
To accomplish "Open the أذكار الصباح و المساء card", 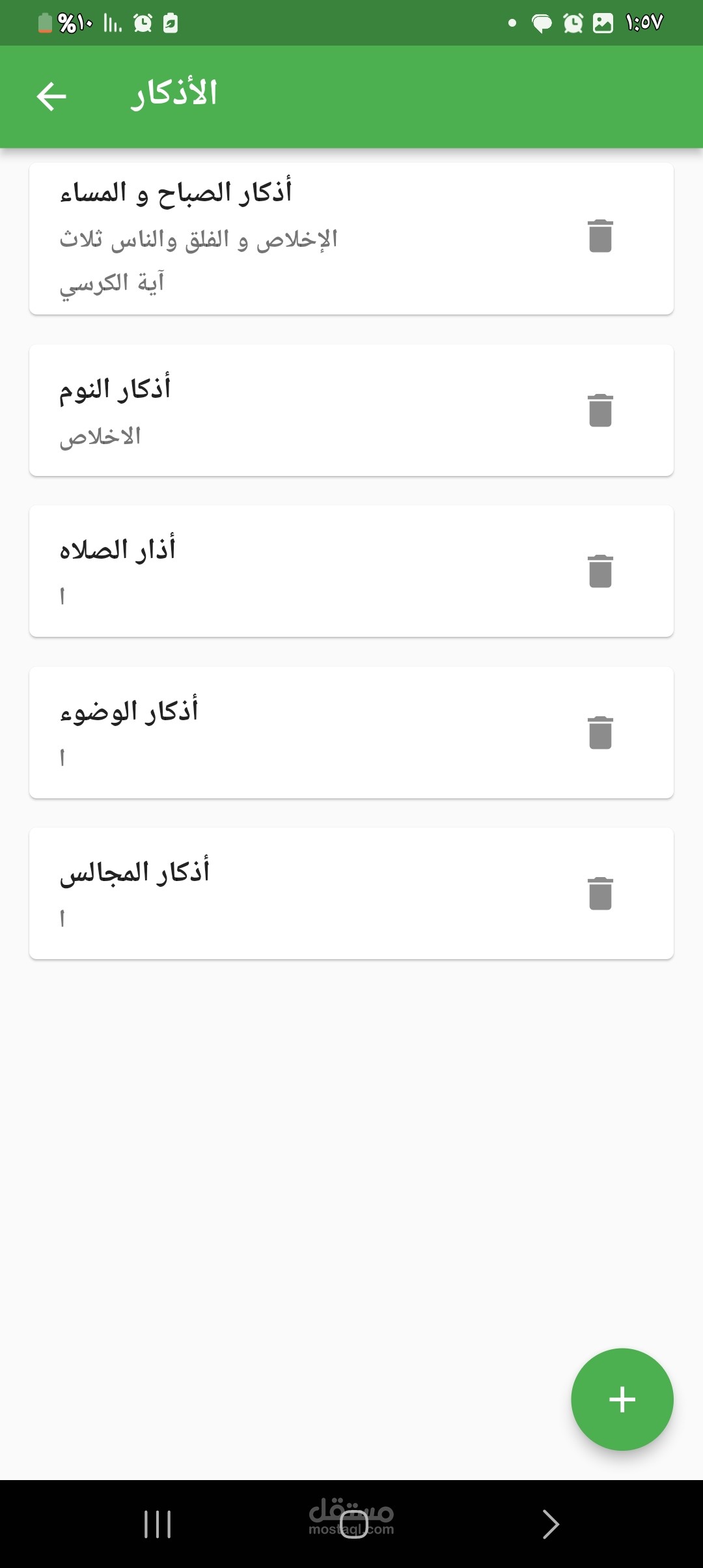I will [293, 238].
